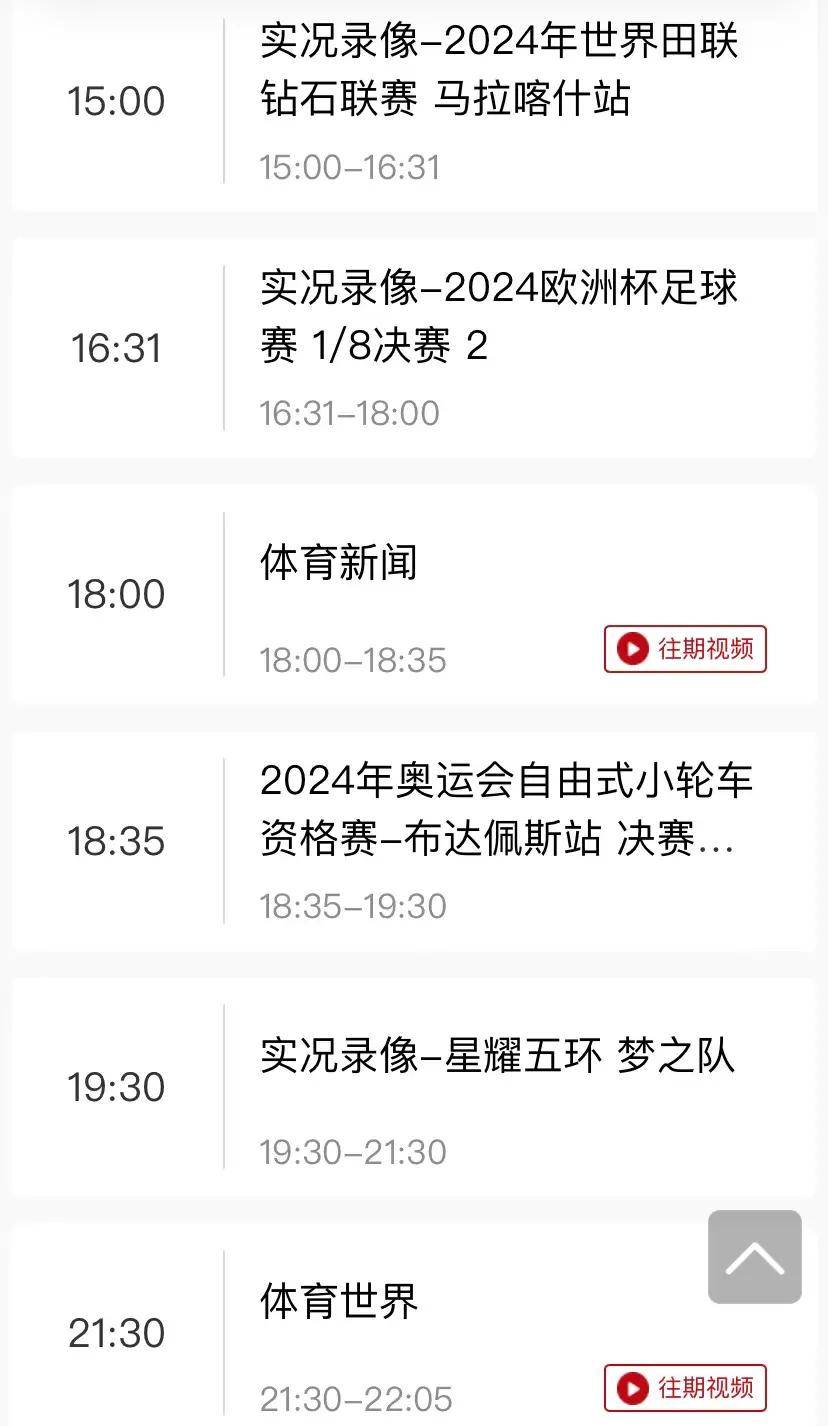Open 往期视频 for 体育世界
The height and width of the screenshot is (1426, 828).
(685, 1387)
